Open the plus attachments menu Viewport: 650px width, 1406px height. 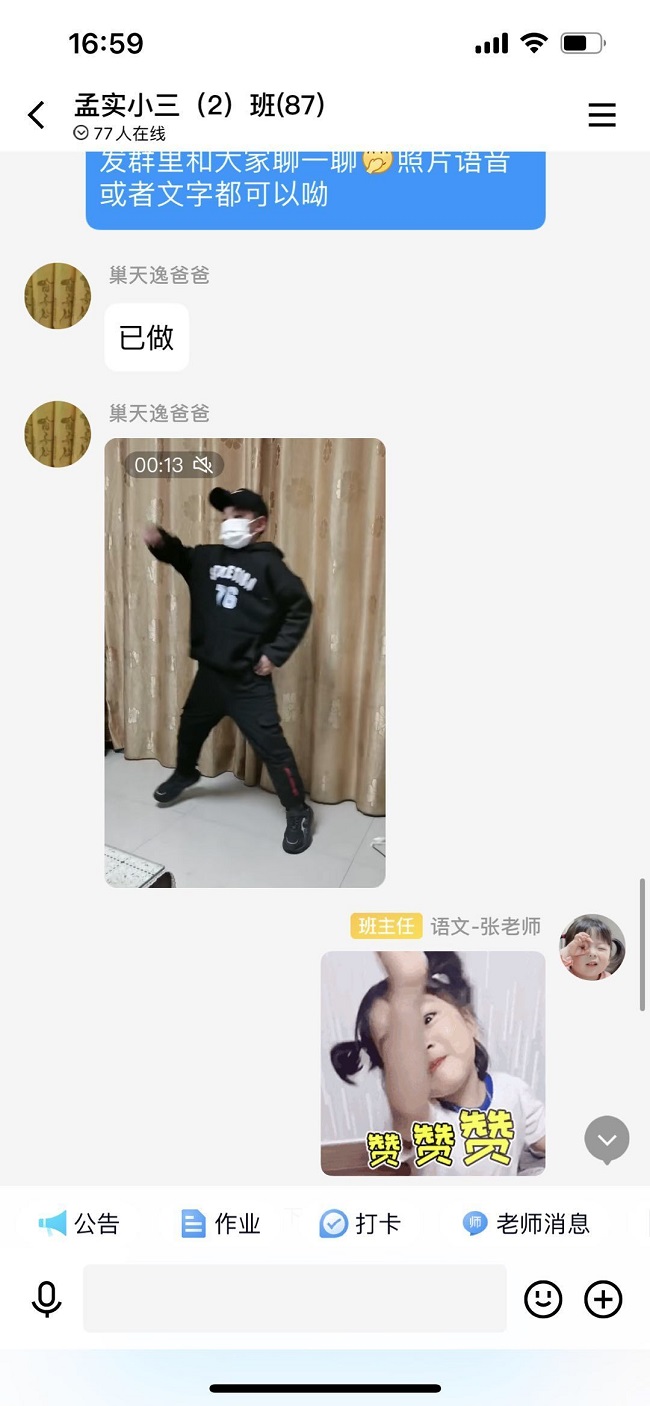click(603, 1299)
